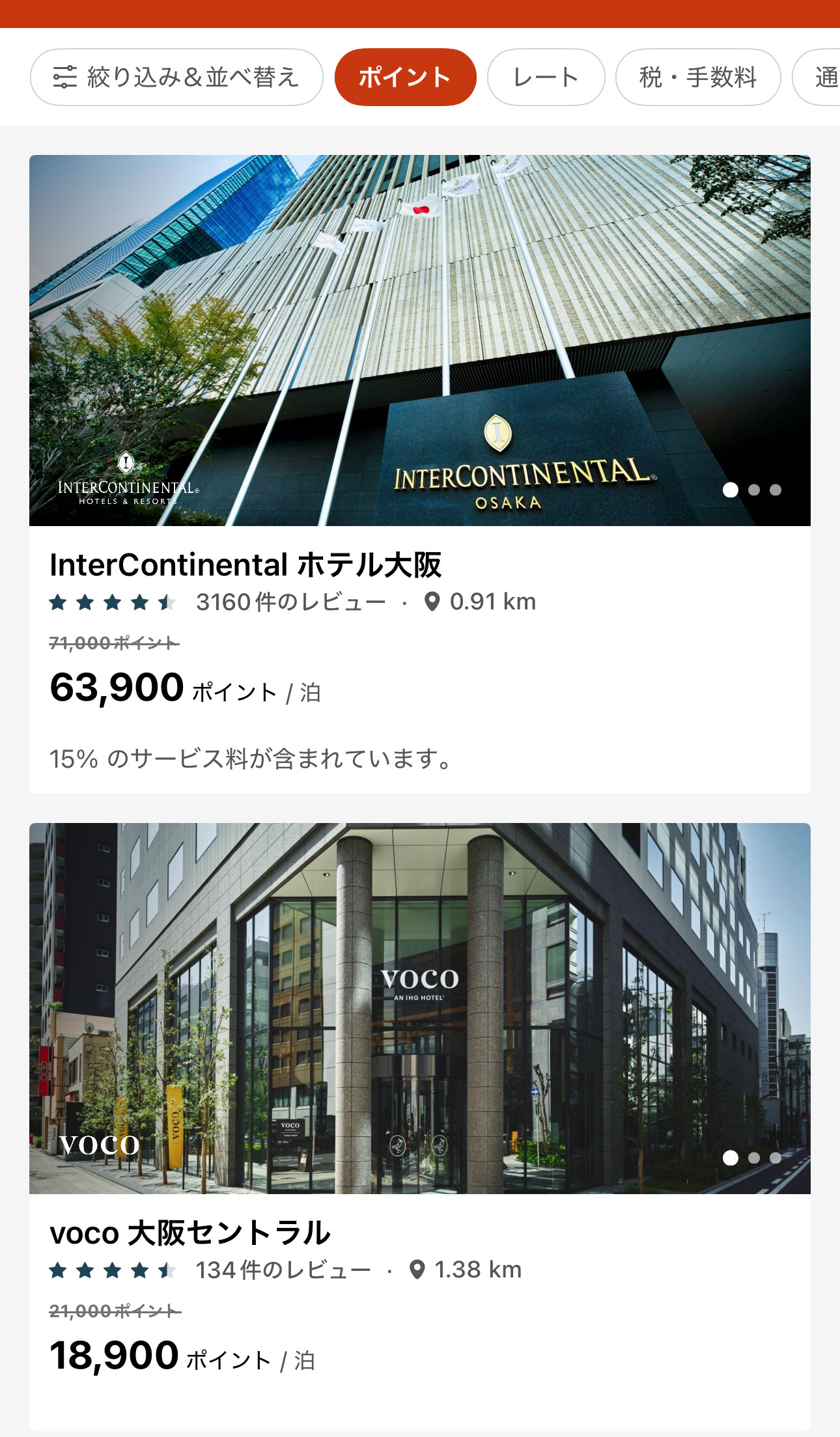
Task: Open the 絞り込み＆並べ替え filter and sort options
Action: 176,77
